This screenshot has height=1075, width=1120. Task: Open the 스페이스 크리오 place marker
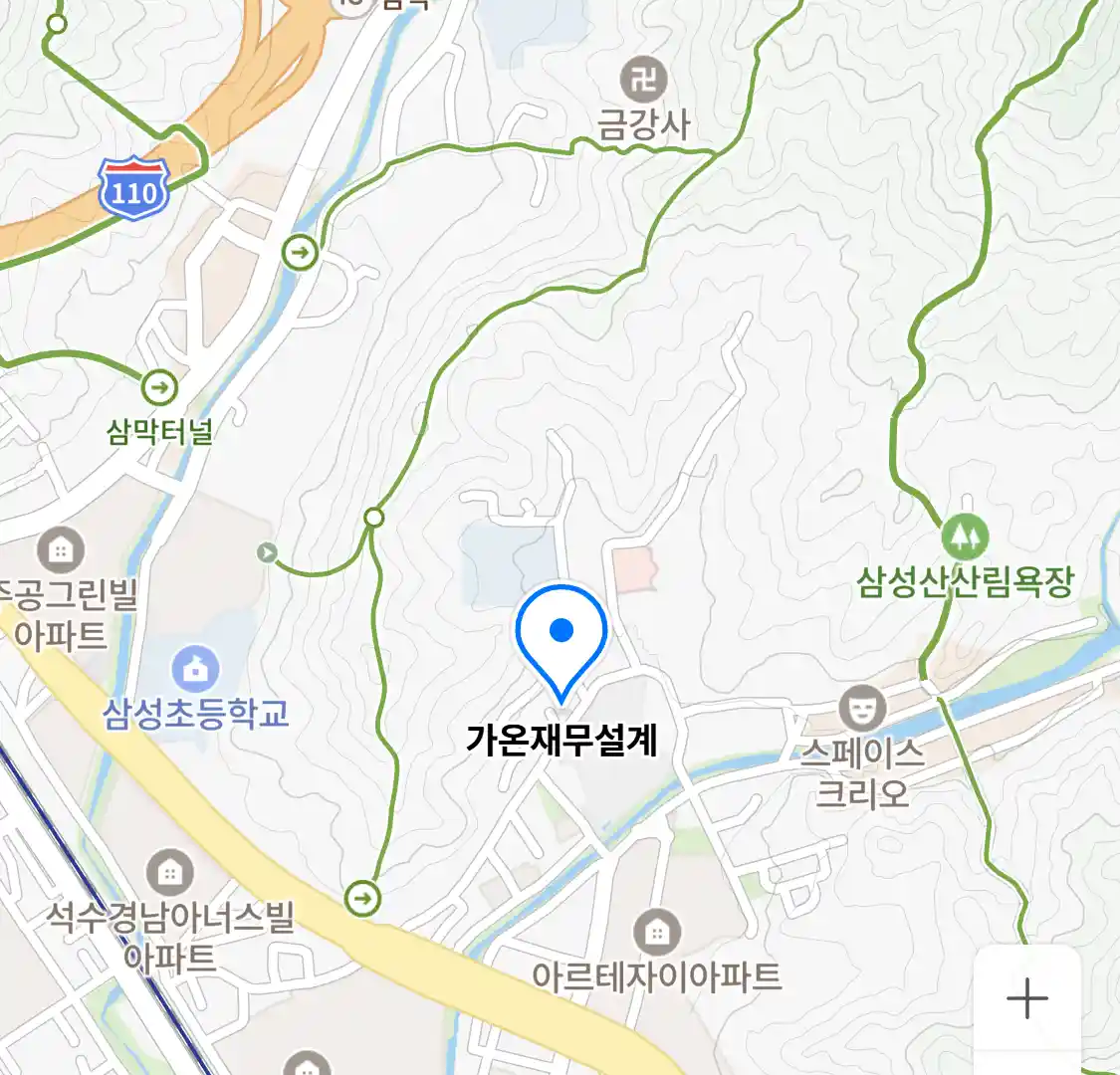pos(862,708)
